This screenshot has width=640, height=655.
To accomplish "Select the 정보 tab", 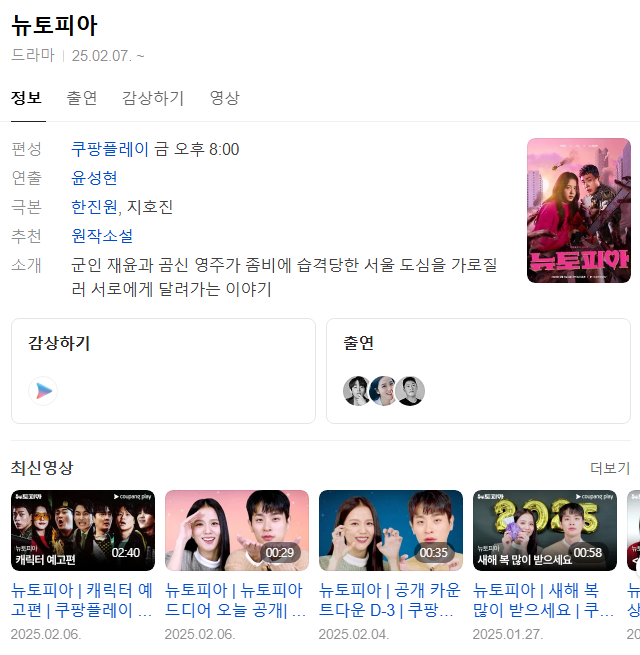I will tap(26, 98).
